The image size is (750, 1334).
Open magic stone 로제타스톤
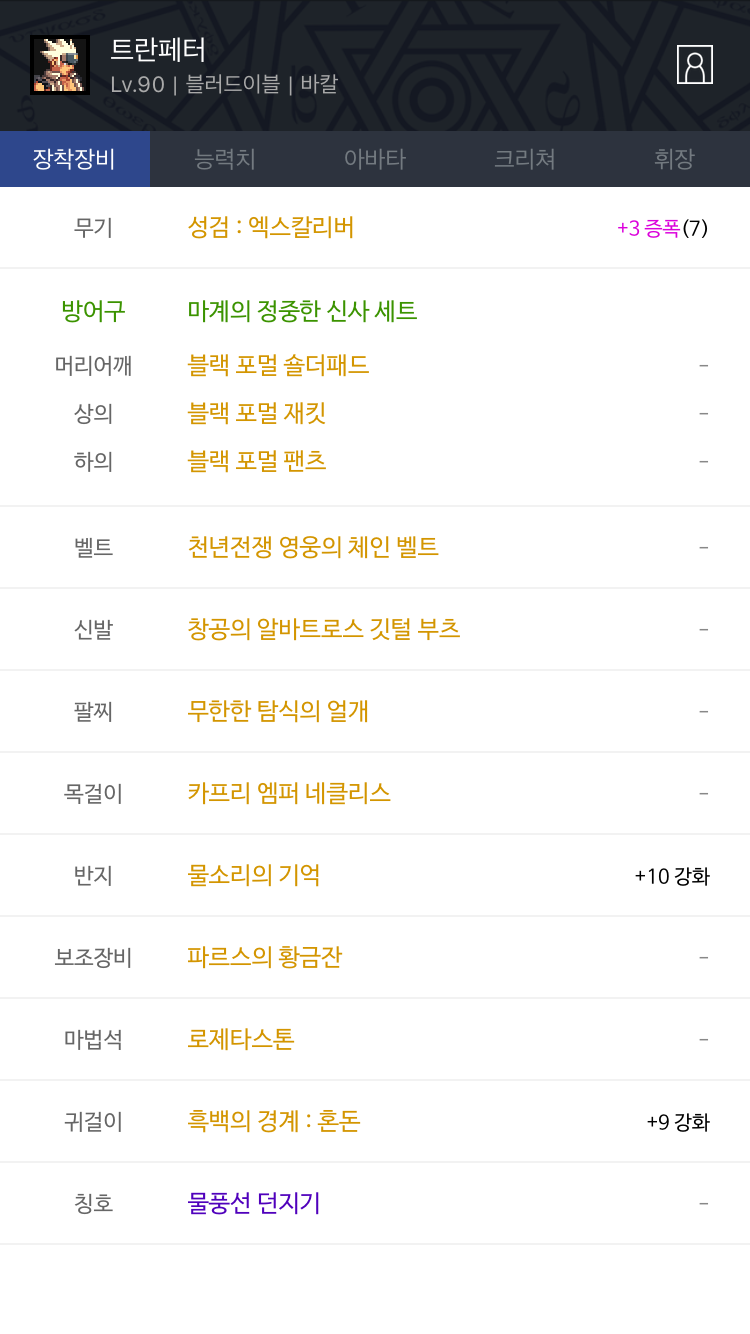241,1039
